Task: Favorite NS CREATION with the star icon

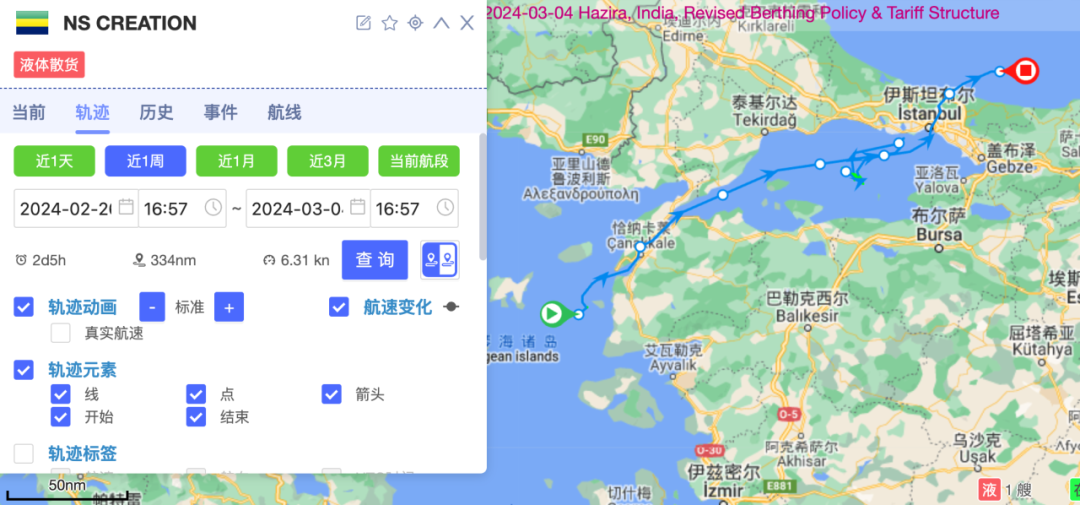Action: click(x=390, y=23)
